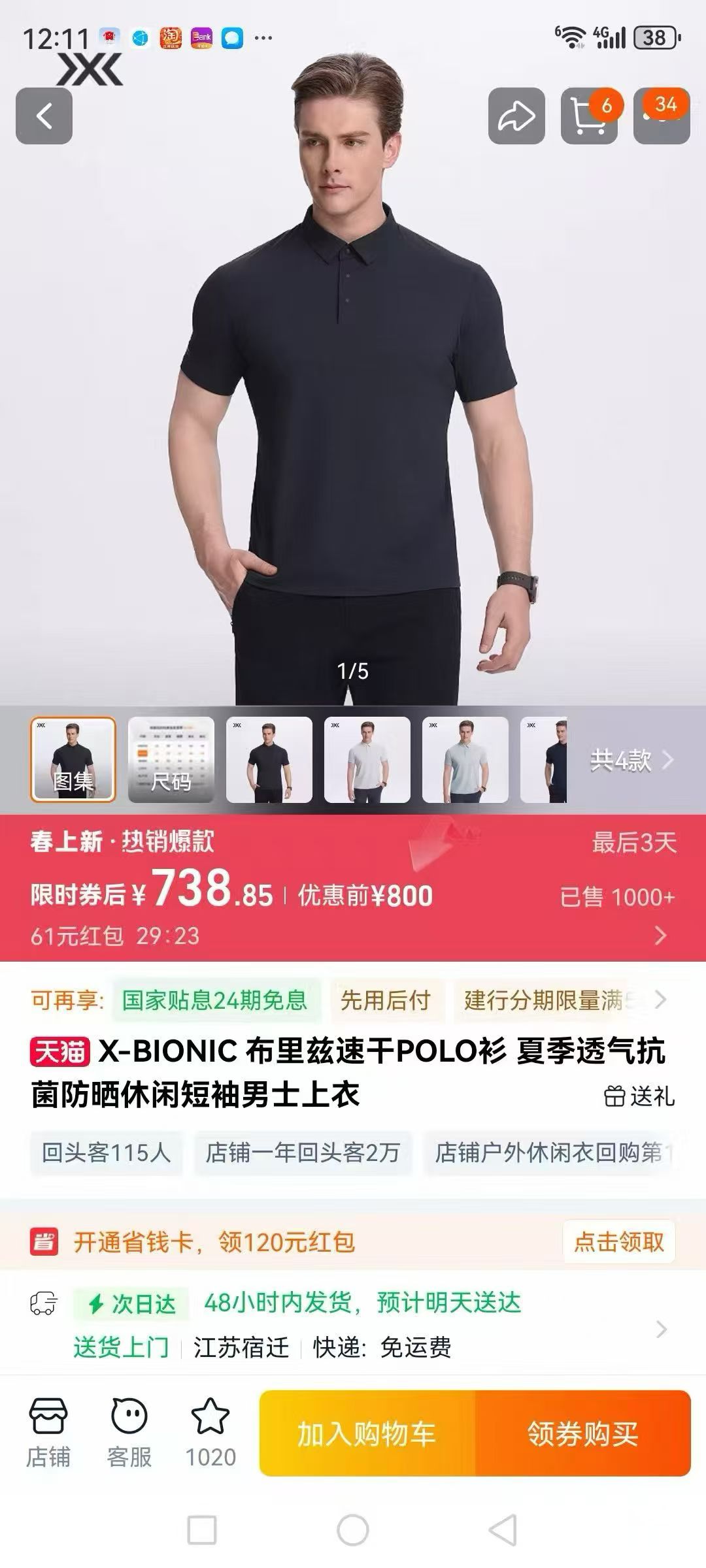View the light blue polo shirt thumbnail
The image size is (706, 1568).
click(x=465, y=760)
